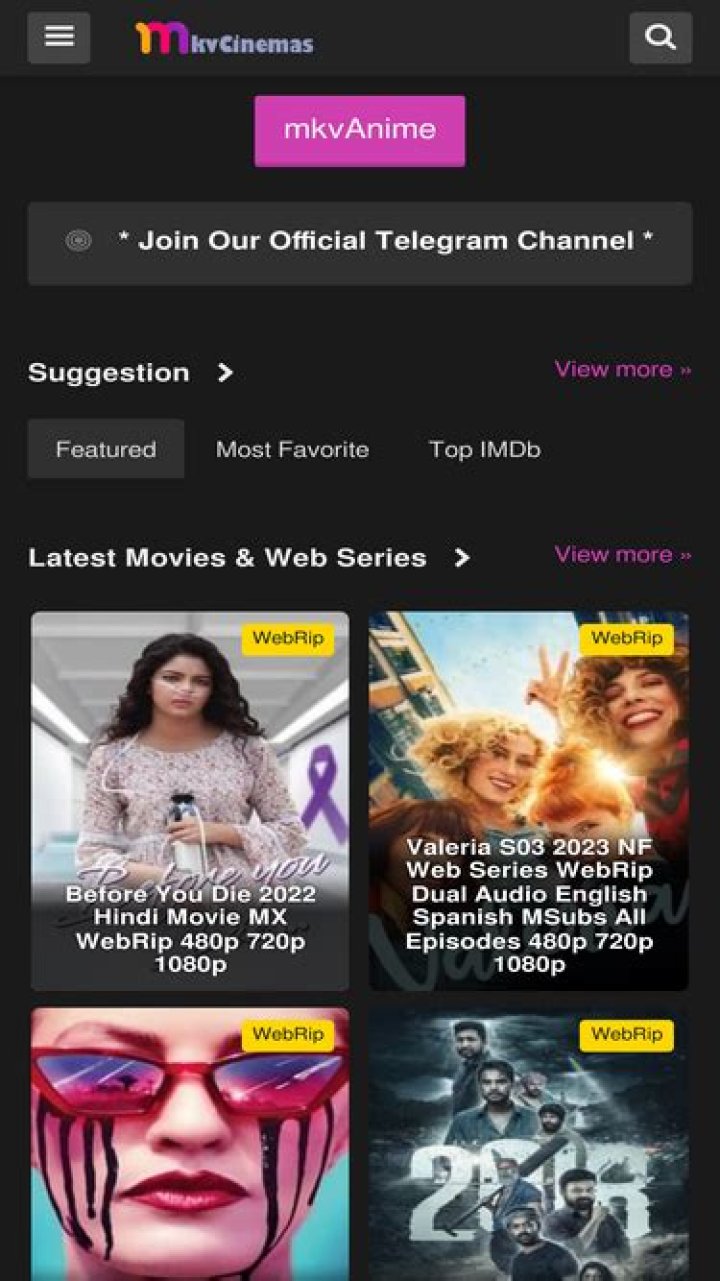Image resolution: width=720 pixels, height=1281 pixels.
Task: Click the WebRip badge on the 2018 movie poster
Action: click(627, 1036)
